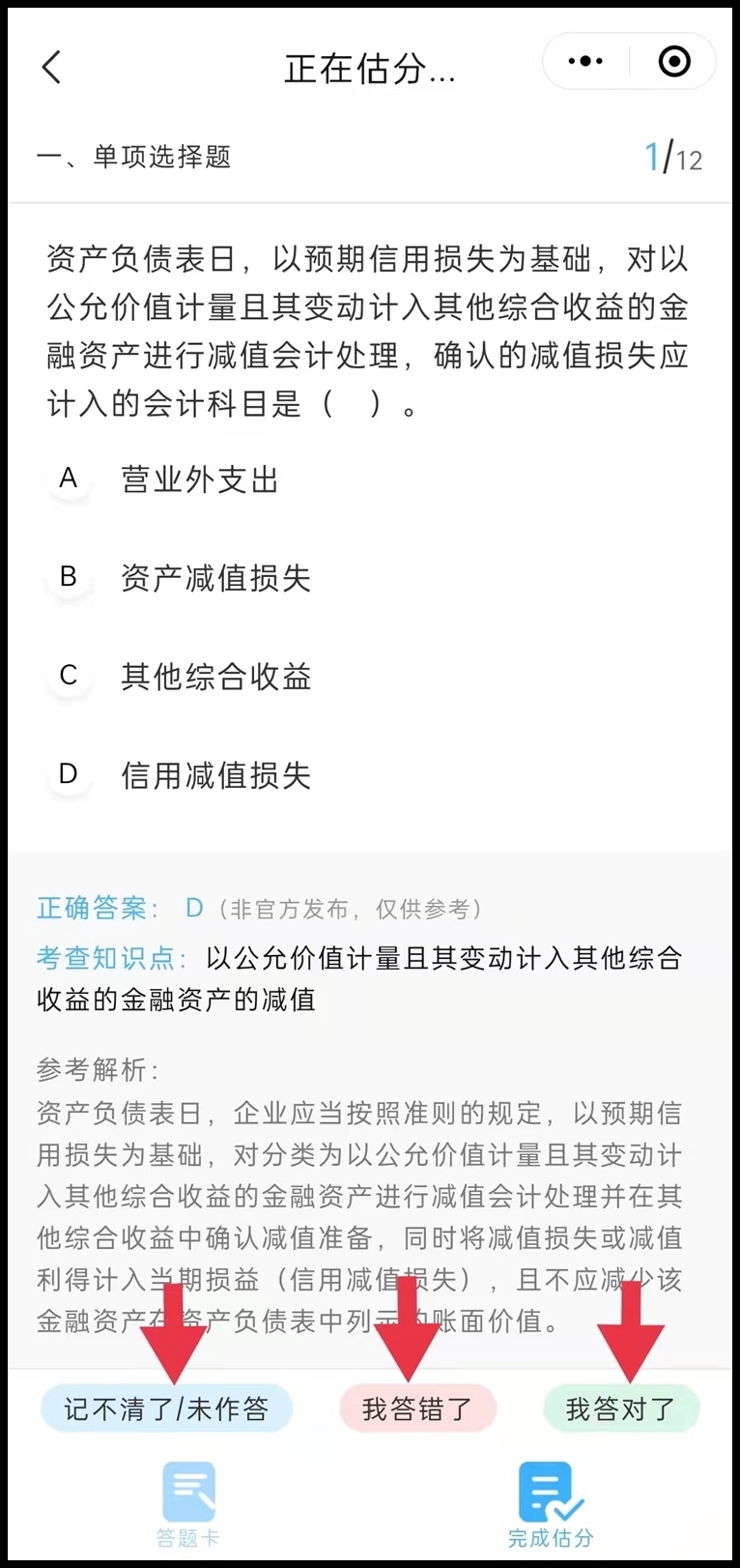This screenshot has height=1568, width=740.
Task: Mark as 记不清了/未作答
Action: 166,1408
